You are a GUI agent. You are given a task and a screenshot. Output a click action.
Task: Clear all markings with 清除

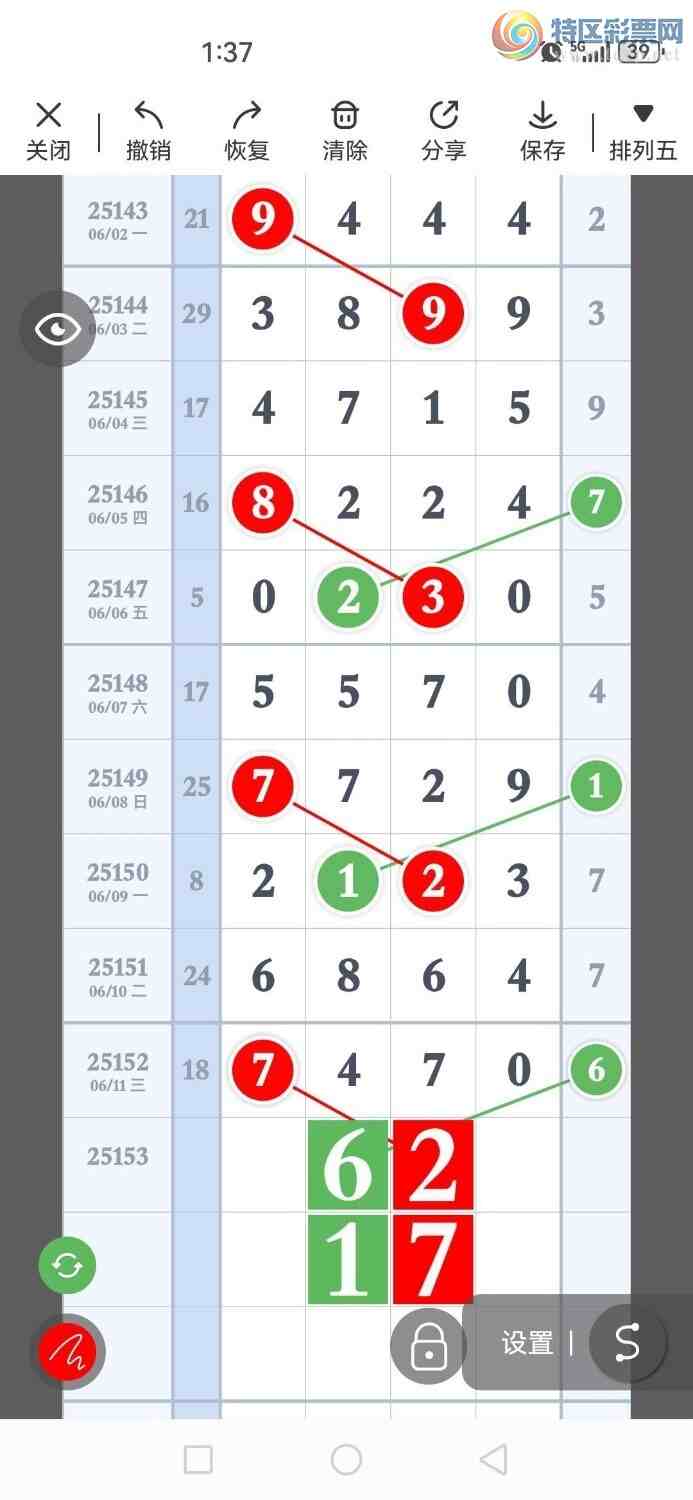[x=345, y=131]
